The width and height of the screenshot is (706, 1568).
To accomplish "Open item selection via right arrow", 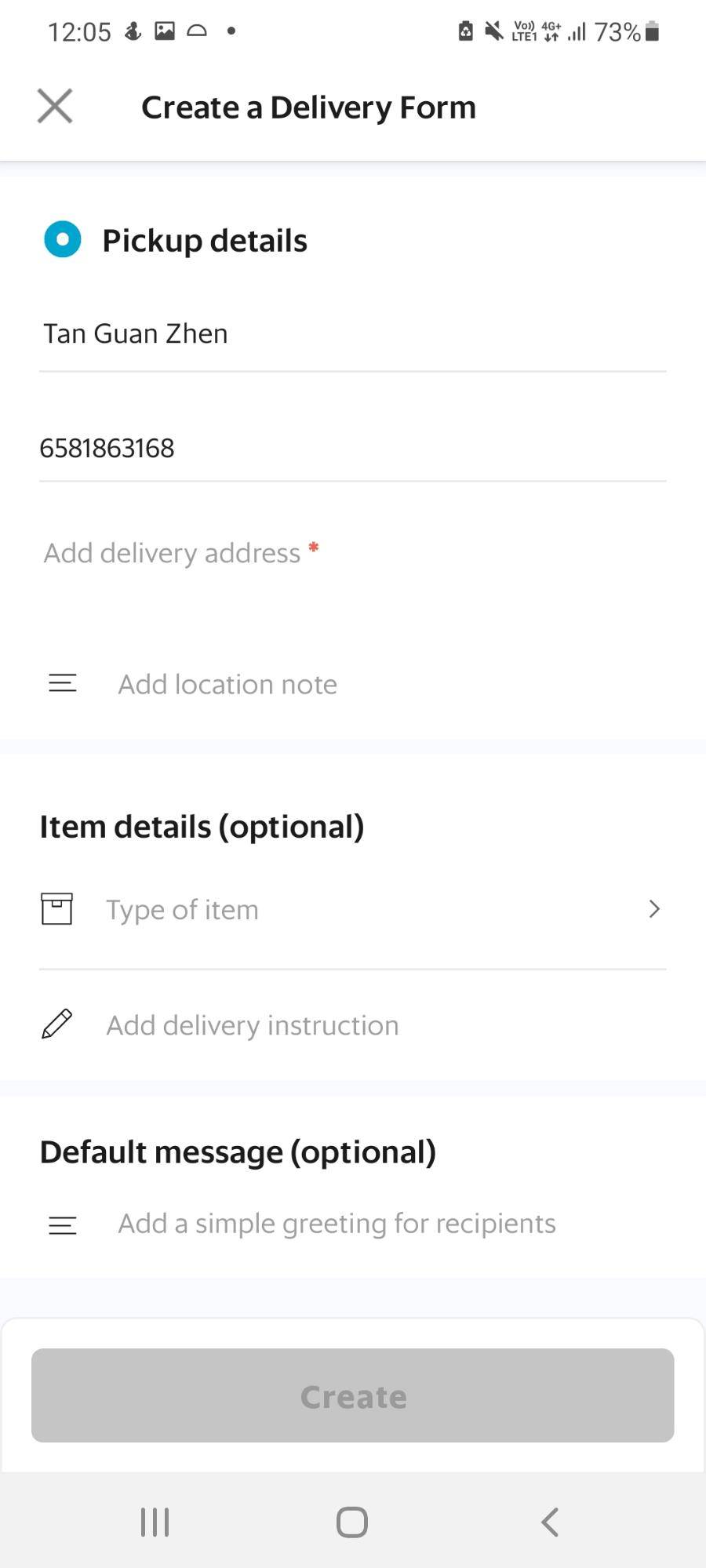I will point(653,908).
